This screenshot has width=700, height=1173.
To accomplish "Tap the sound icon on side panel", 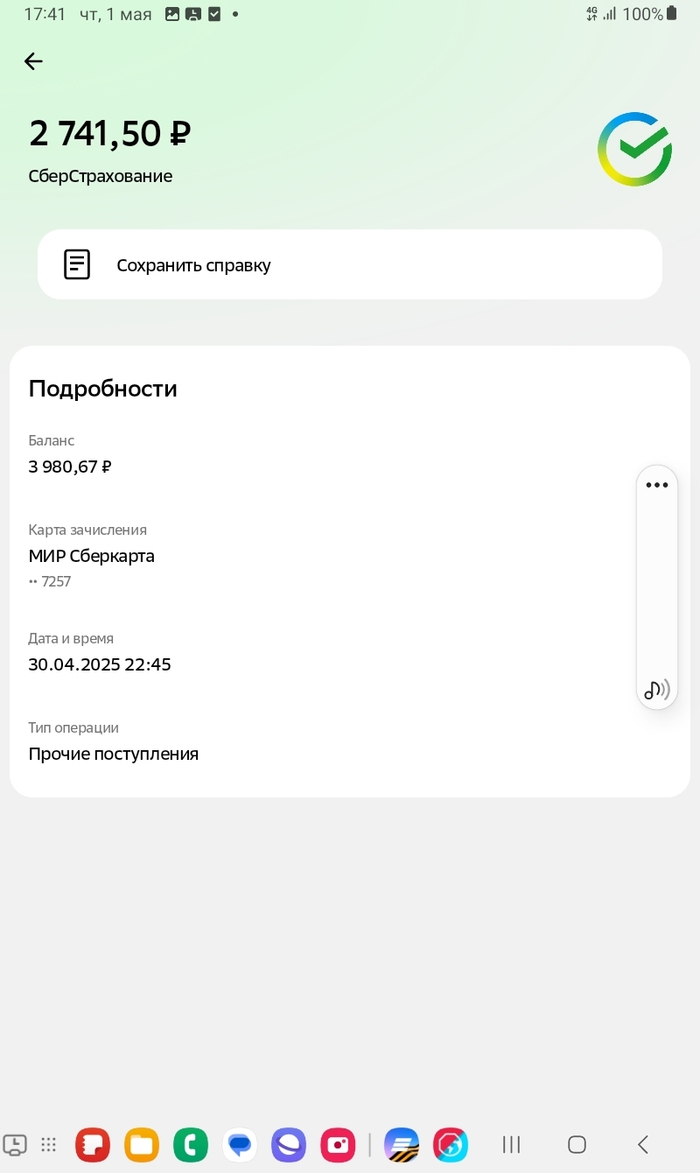I will [x=656, y=689].
